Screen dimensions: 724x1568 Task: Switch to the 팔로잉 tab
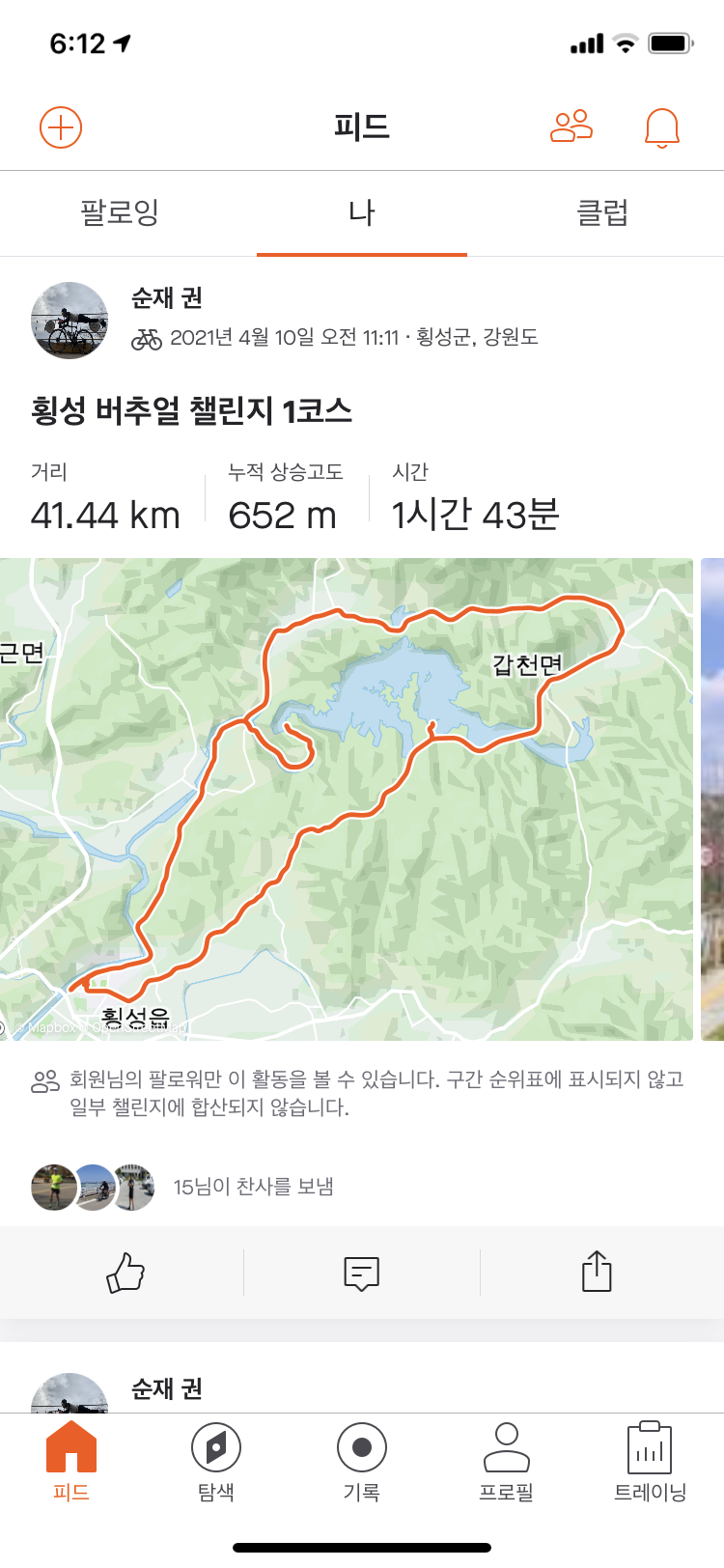pyautogui.click(x=120, y=212)
